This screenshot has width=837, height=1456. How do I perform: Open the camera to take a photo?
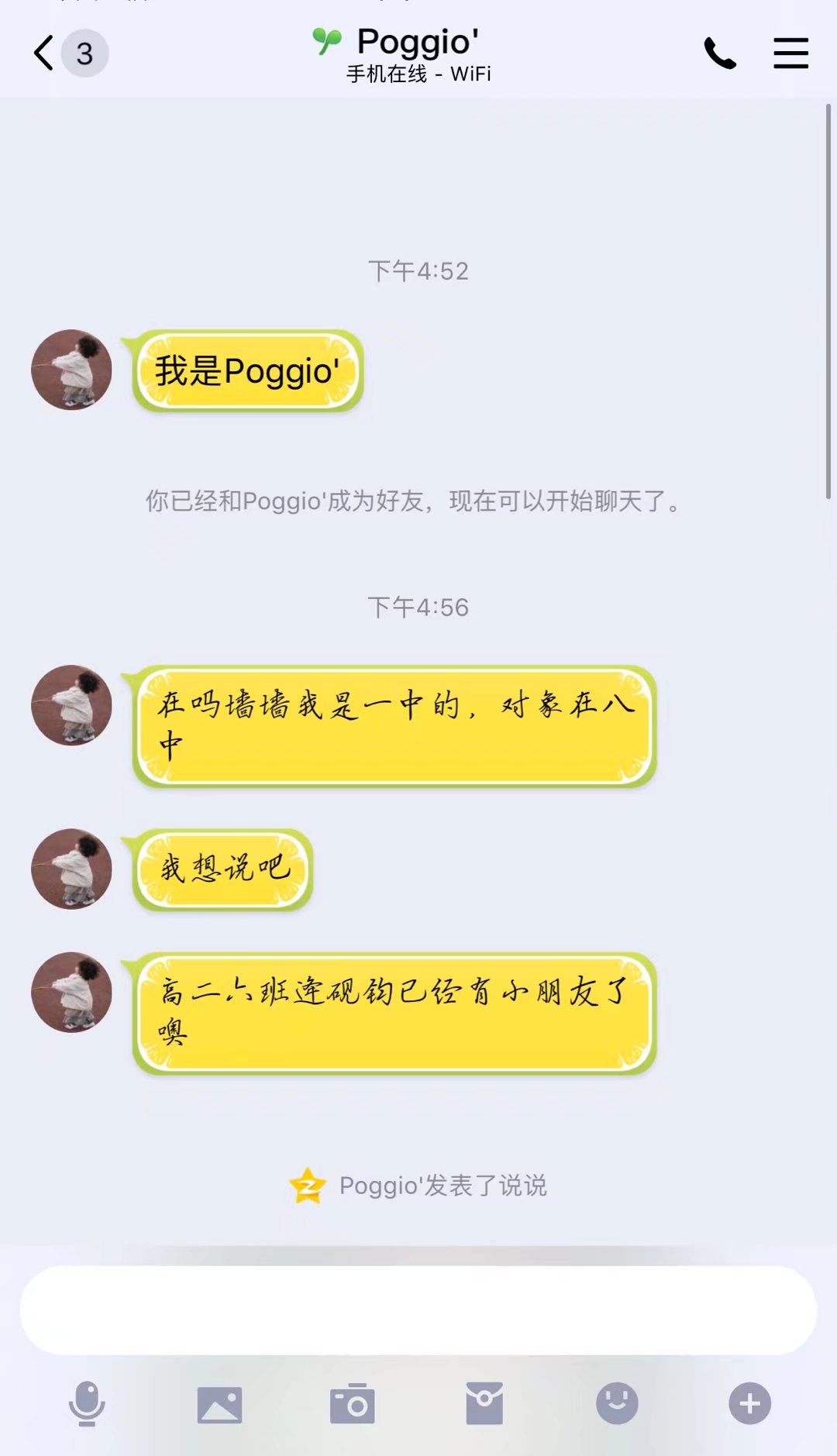click(352, 1403)
